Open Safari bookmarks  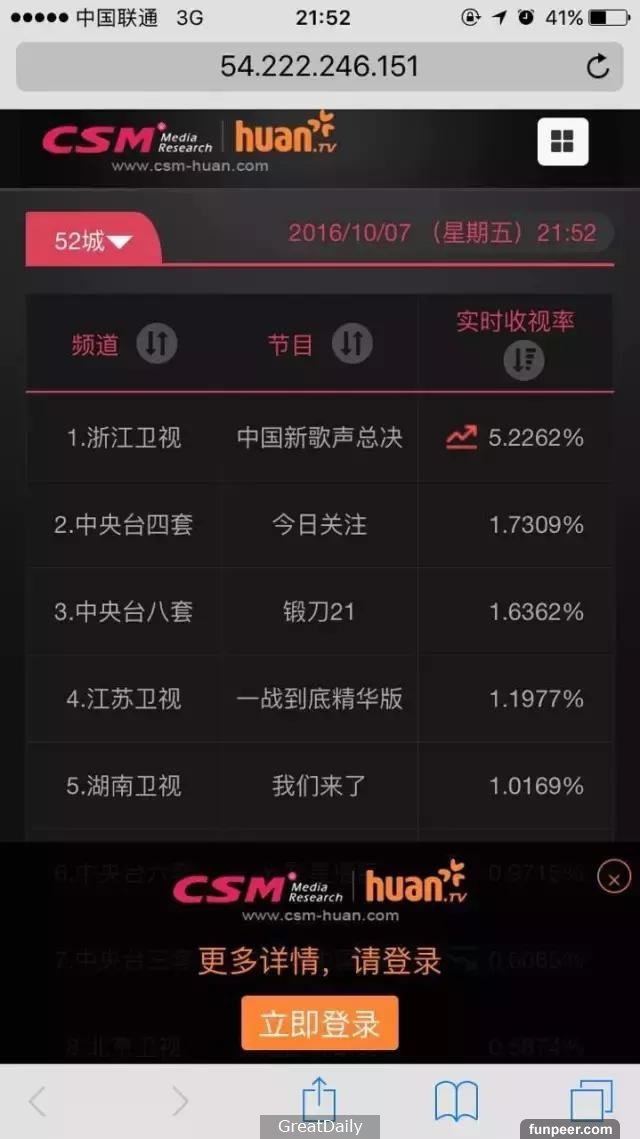click(x=456, y=1100)
